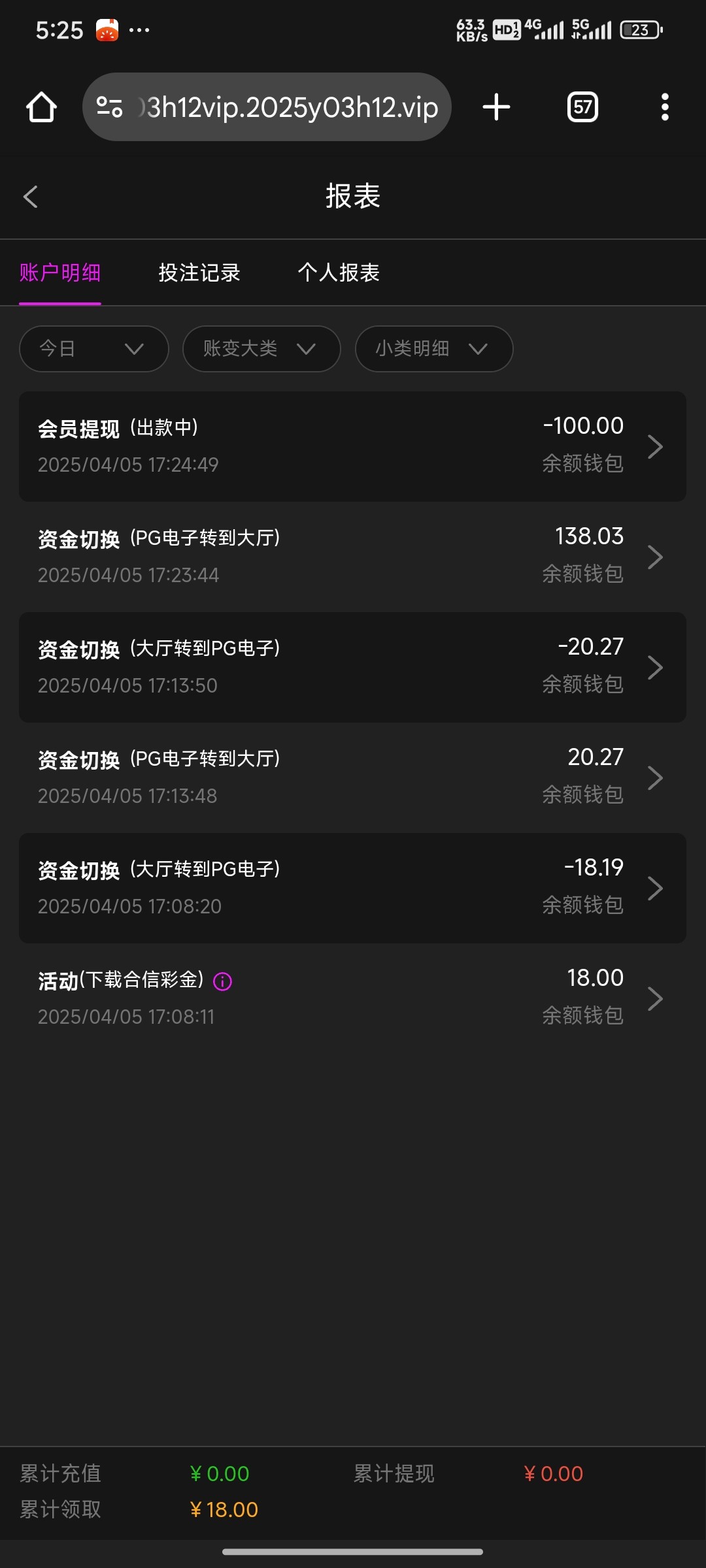The width and height of the screenshot is (706, 1568).
Task: Expand the 账变大类 dropdown
Action: point(261,349)
